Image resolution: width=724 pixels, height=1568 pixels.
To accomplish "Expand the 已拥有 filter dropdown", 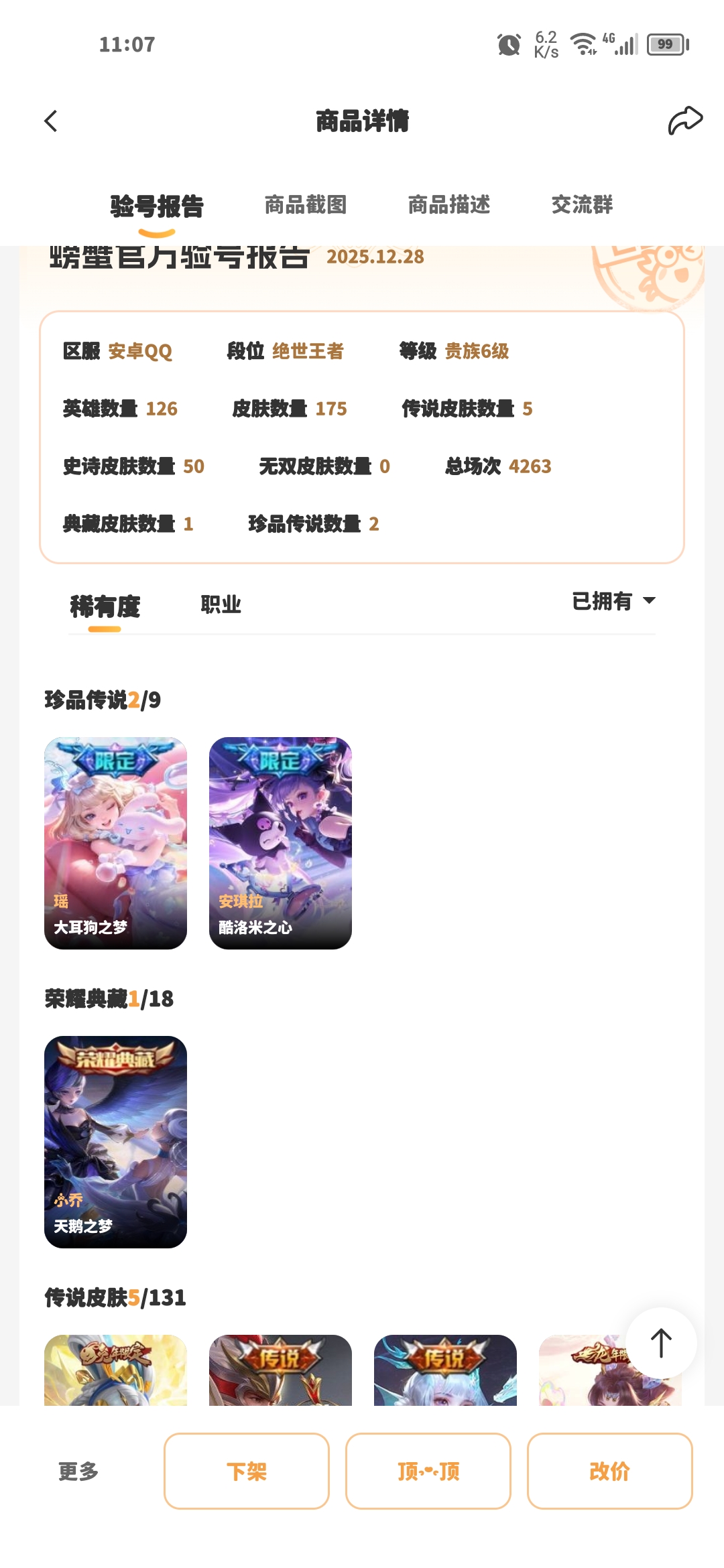I will point(613,601).
